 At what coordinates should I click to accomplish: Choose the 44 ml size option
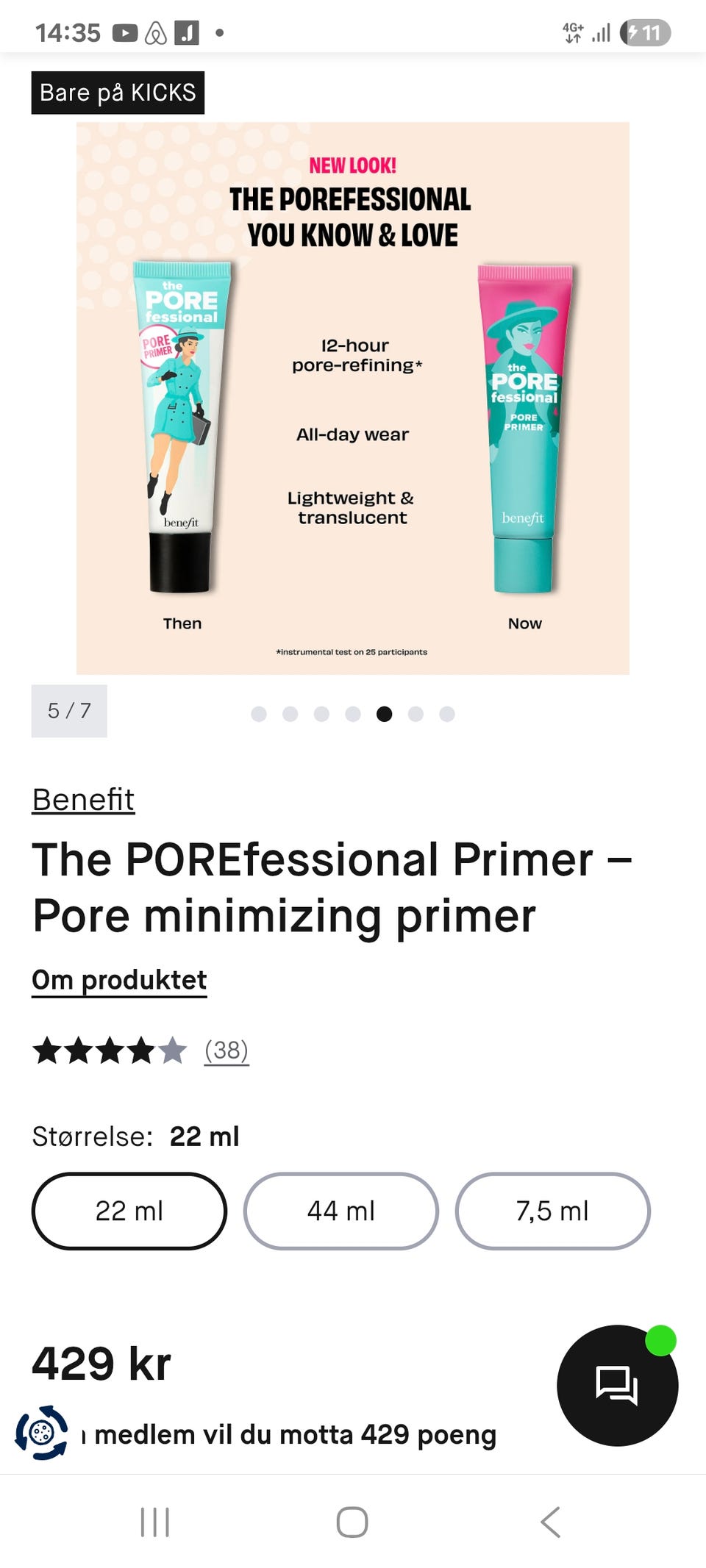341,1211
